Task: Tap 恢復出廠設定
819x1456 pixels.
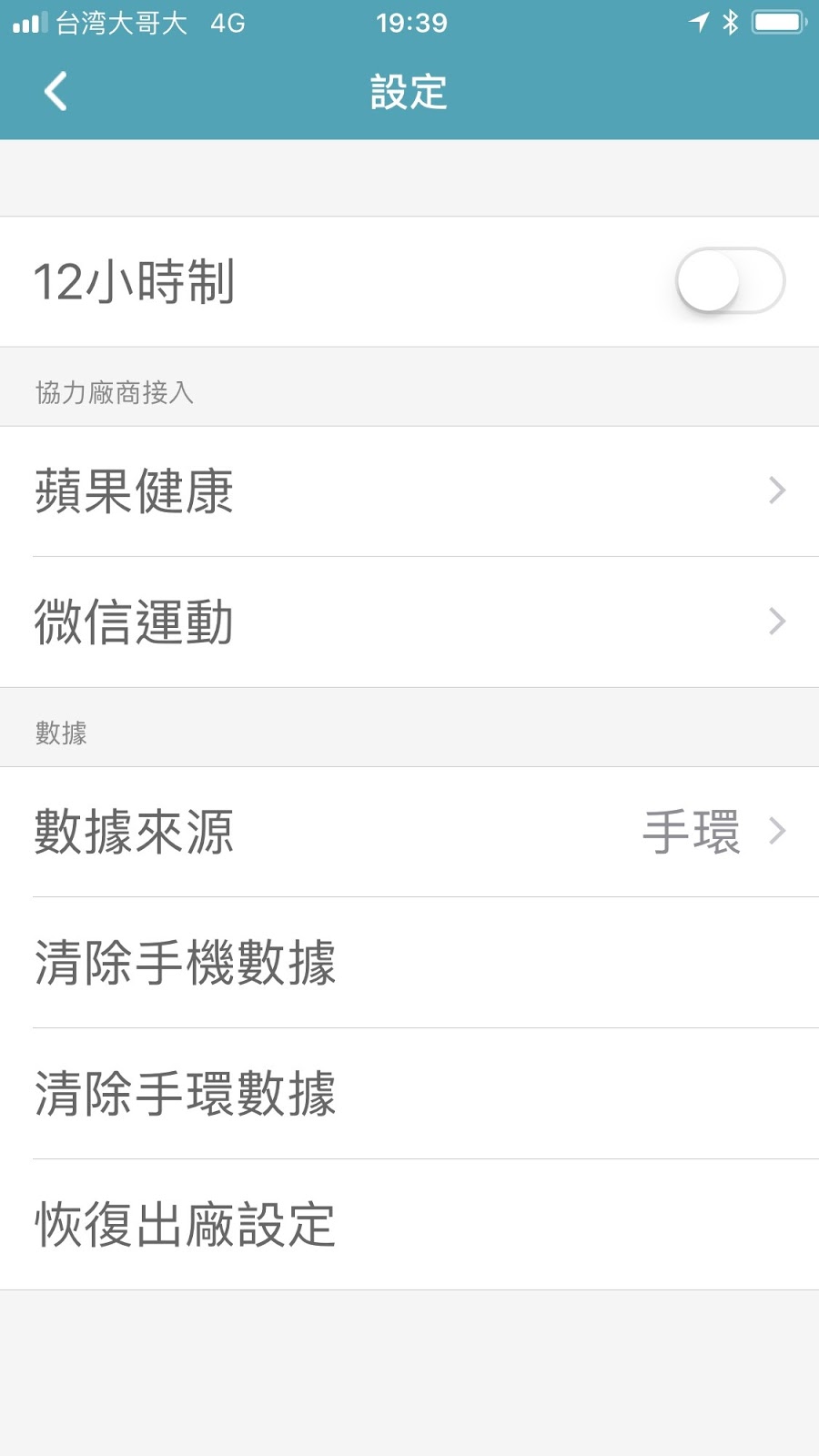Action: pyautogui.click(x=409, y=1225)
